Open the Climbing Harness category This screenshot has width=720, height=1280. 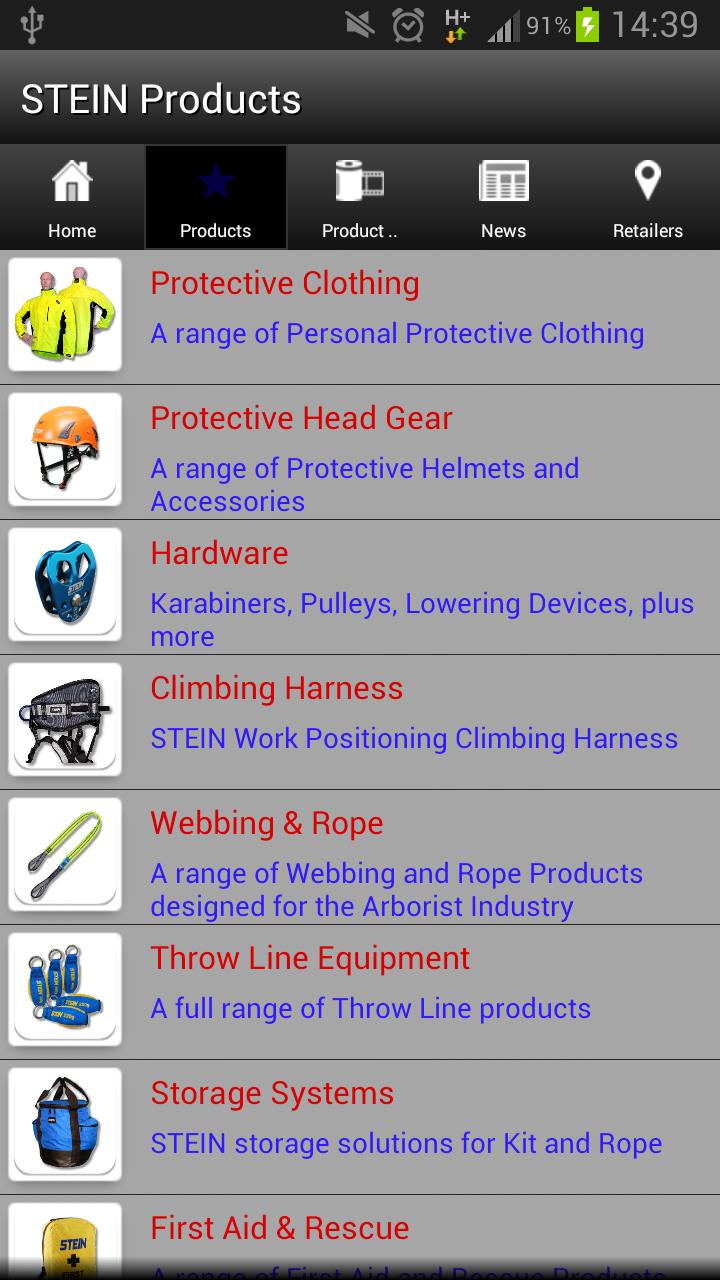point(360,722)
